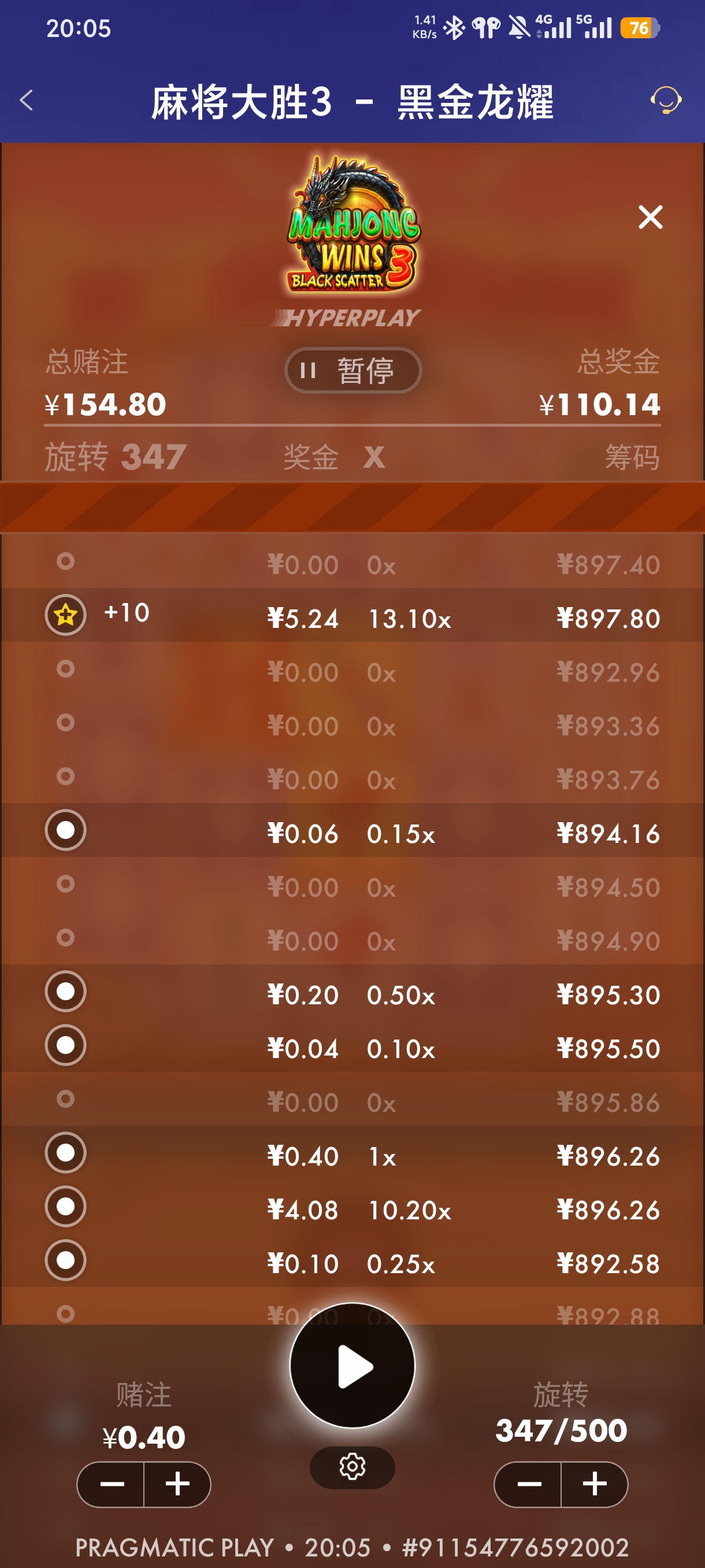Increase the bet with the plus stepper
Image resolution: width=705 pixels, height=1568 pixels.
coord(177,1484)
